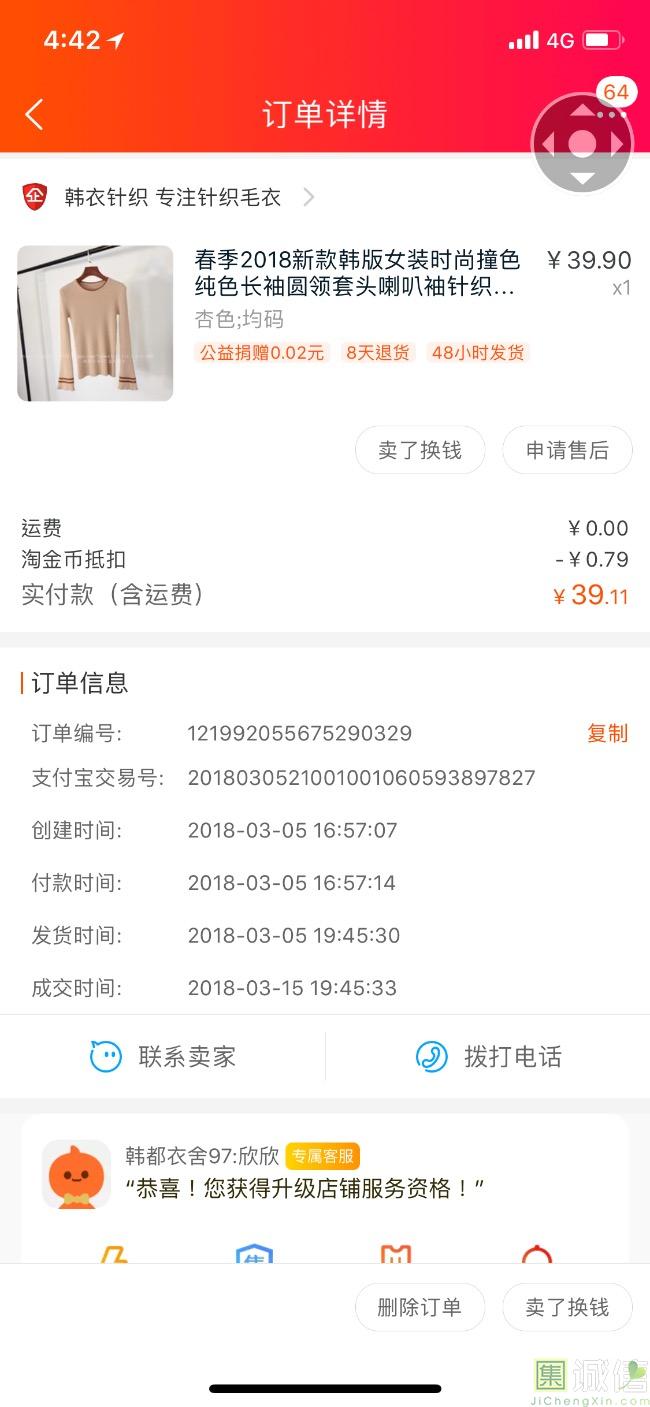Image resolution: width=650 pixels, height=1407 pixels.
Task: Delete this order with 删除订单
Action: 420,1307
